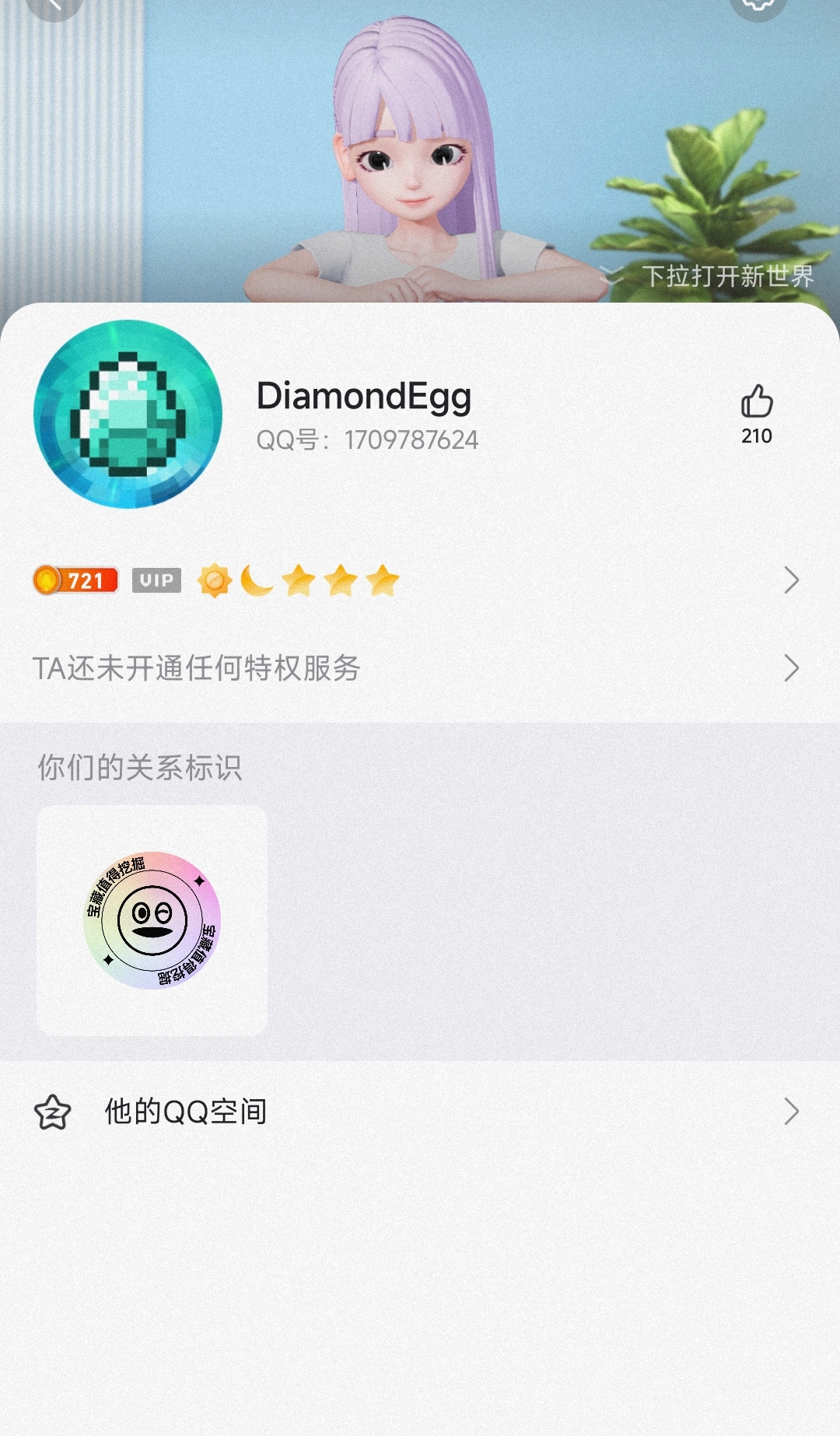Open TA还未开通任何特权服务 row

pos(420,668)
